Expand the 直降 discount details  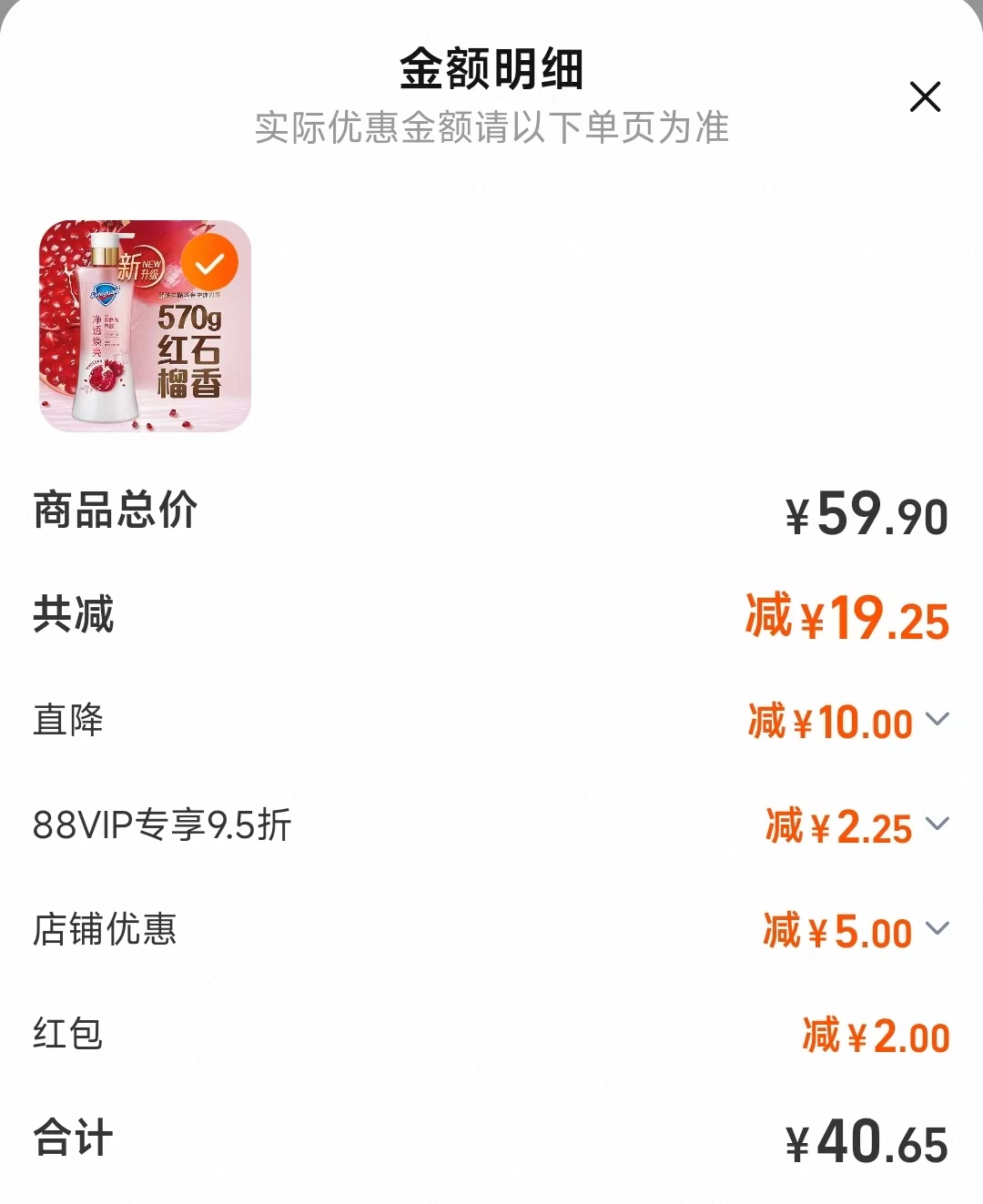(937, 722)
